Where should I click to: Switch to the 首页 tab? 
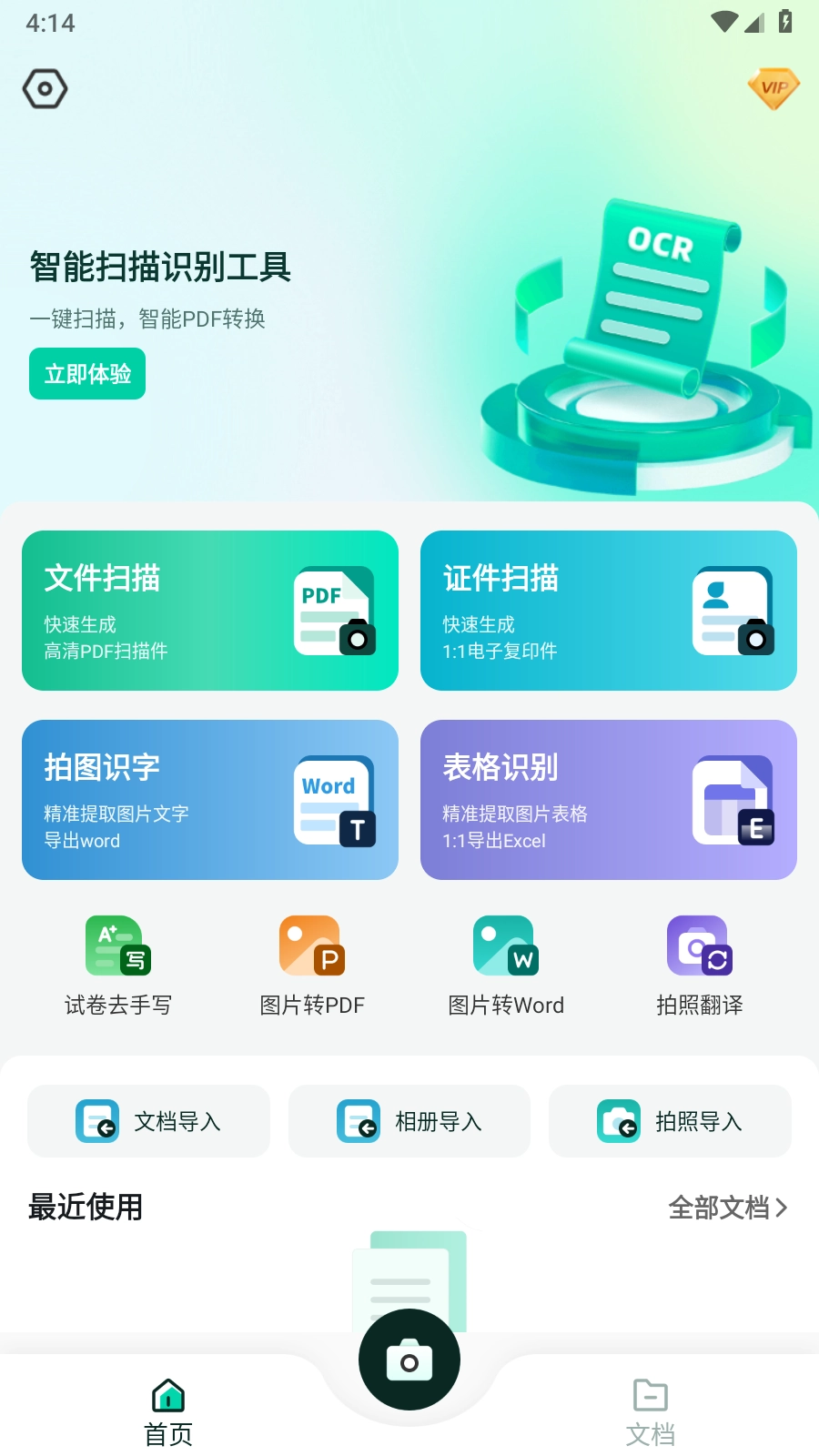pyautogui.click(x=168, y=1412)
